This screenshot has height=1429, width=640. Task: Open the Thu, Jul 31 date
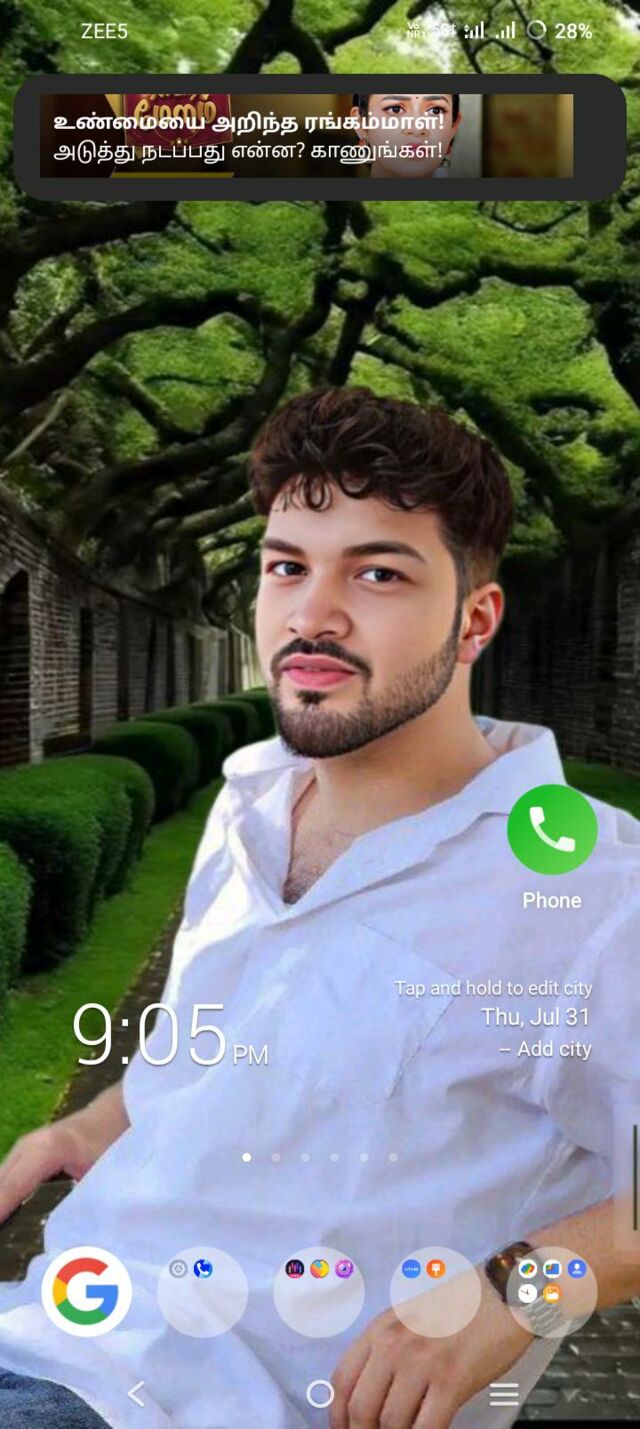[536, 1017]
